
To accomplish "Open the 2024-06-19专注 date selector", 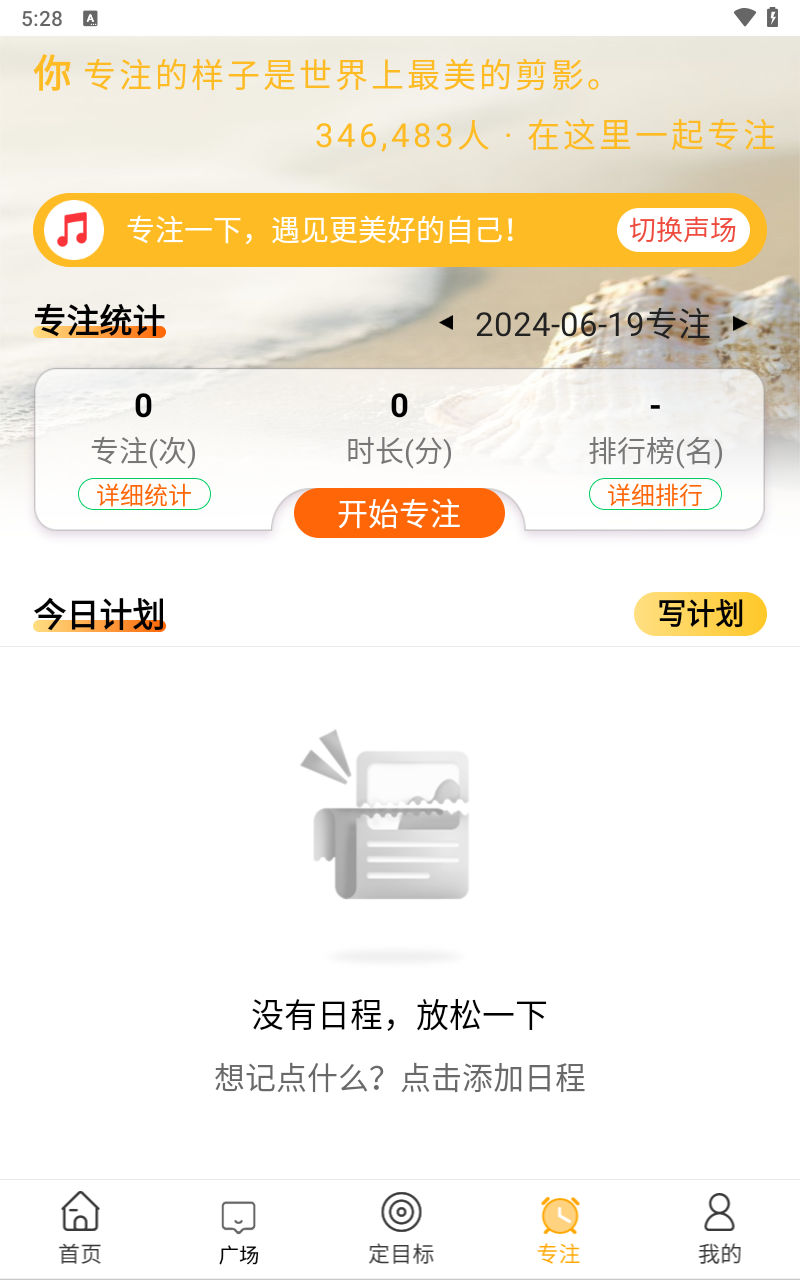I will coord(591,324).
